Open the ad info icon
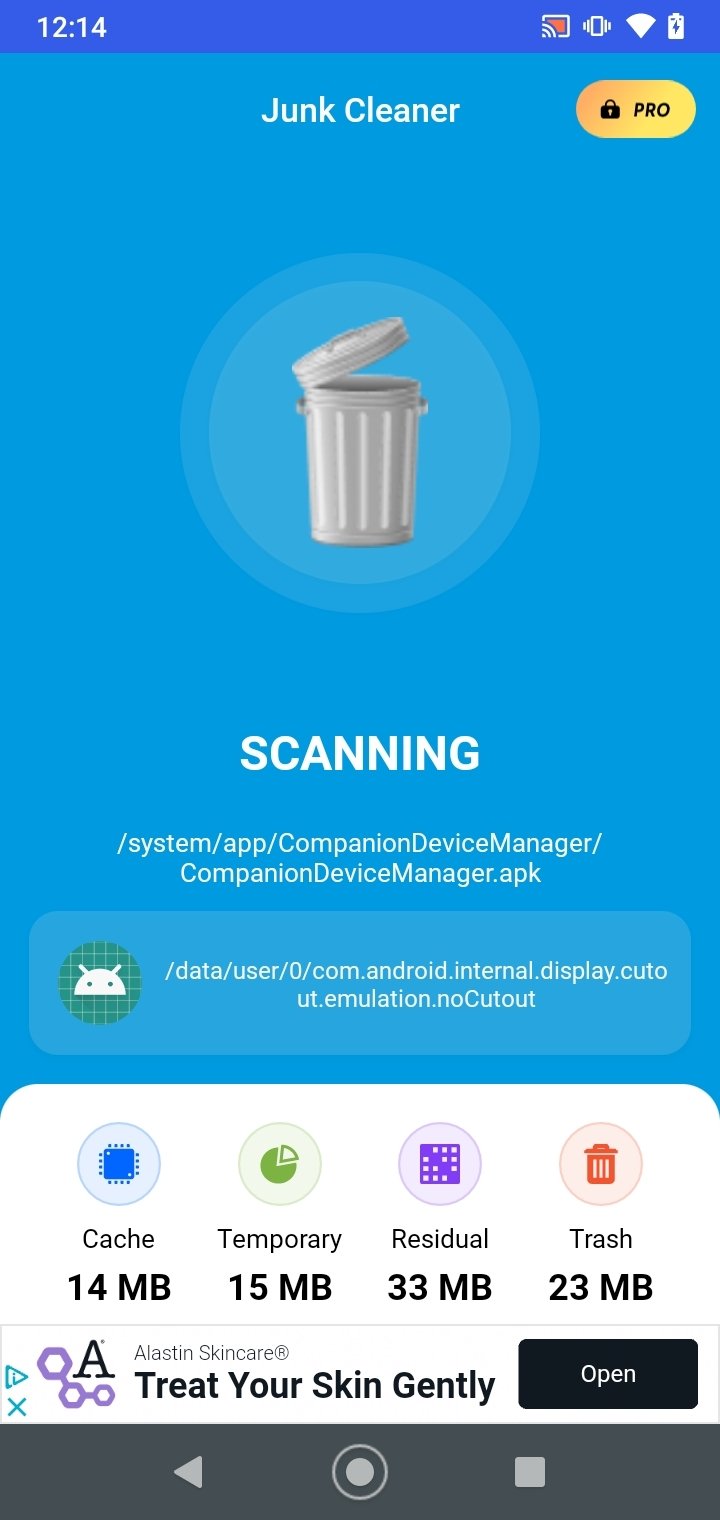 click(x=16, y=1377)
